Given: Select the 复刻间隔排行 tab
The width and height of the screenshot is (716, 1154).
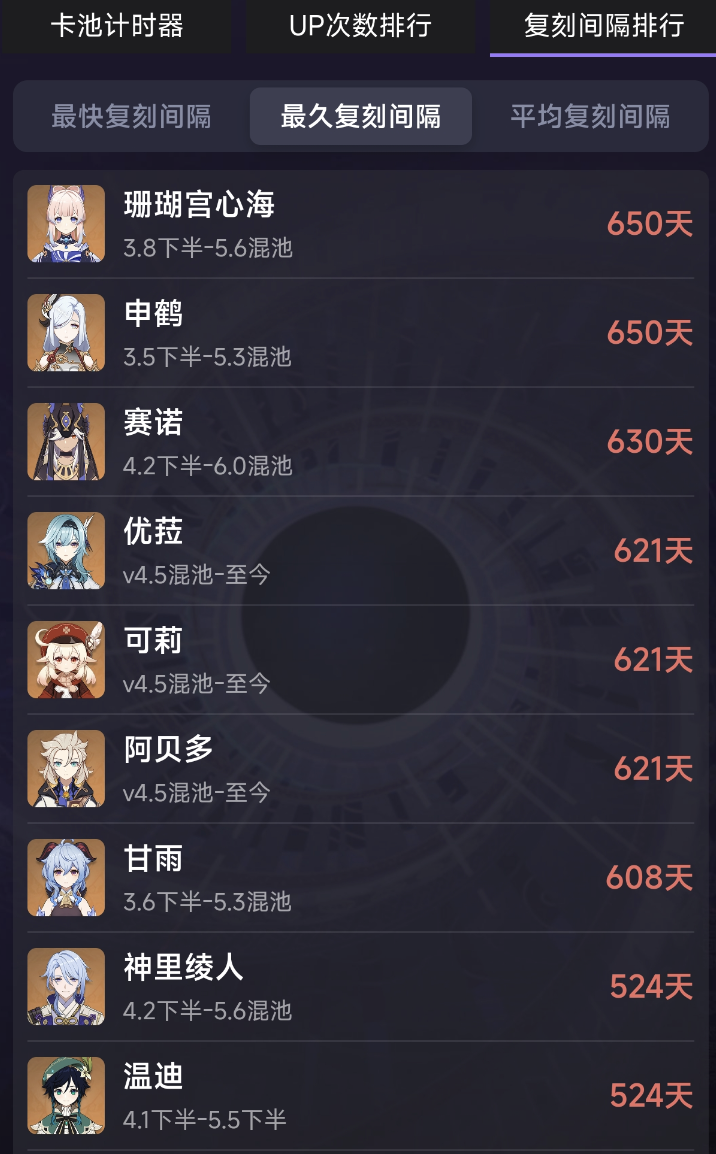Looking at the screenshot, I should pos(603,26).
